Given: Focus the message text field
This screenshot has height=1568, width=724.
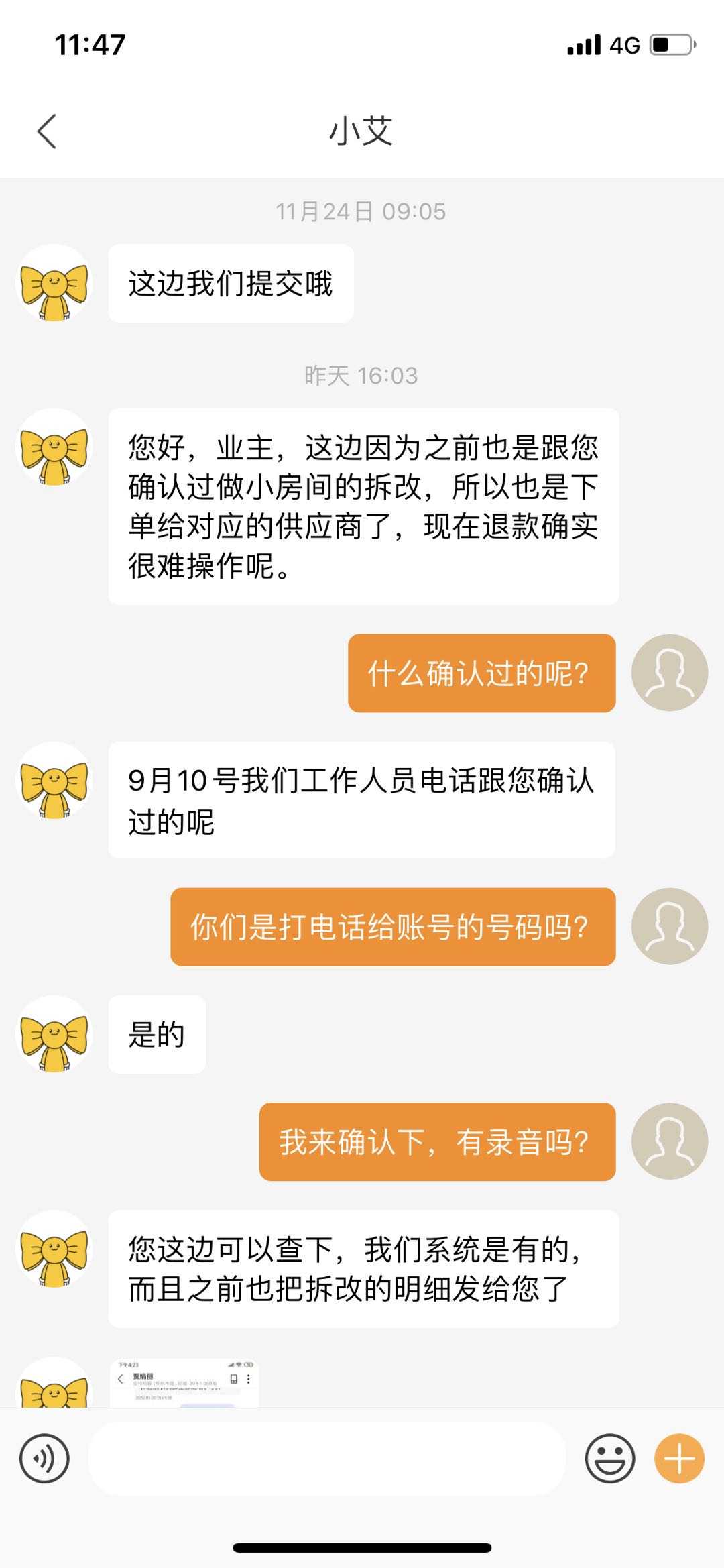Looking at the screenshot, I should pyautogui.click(x=327, y=1458).
